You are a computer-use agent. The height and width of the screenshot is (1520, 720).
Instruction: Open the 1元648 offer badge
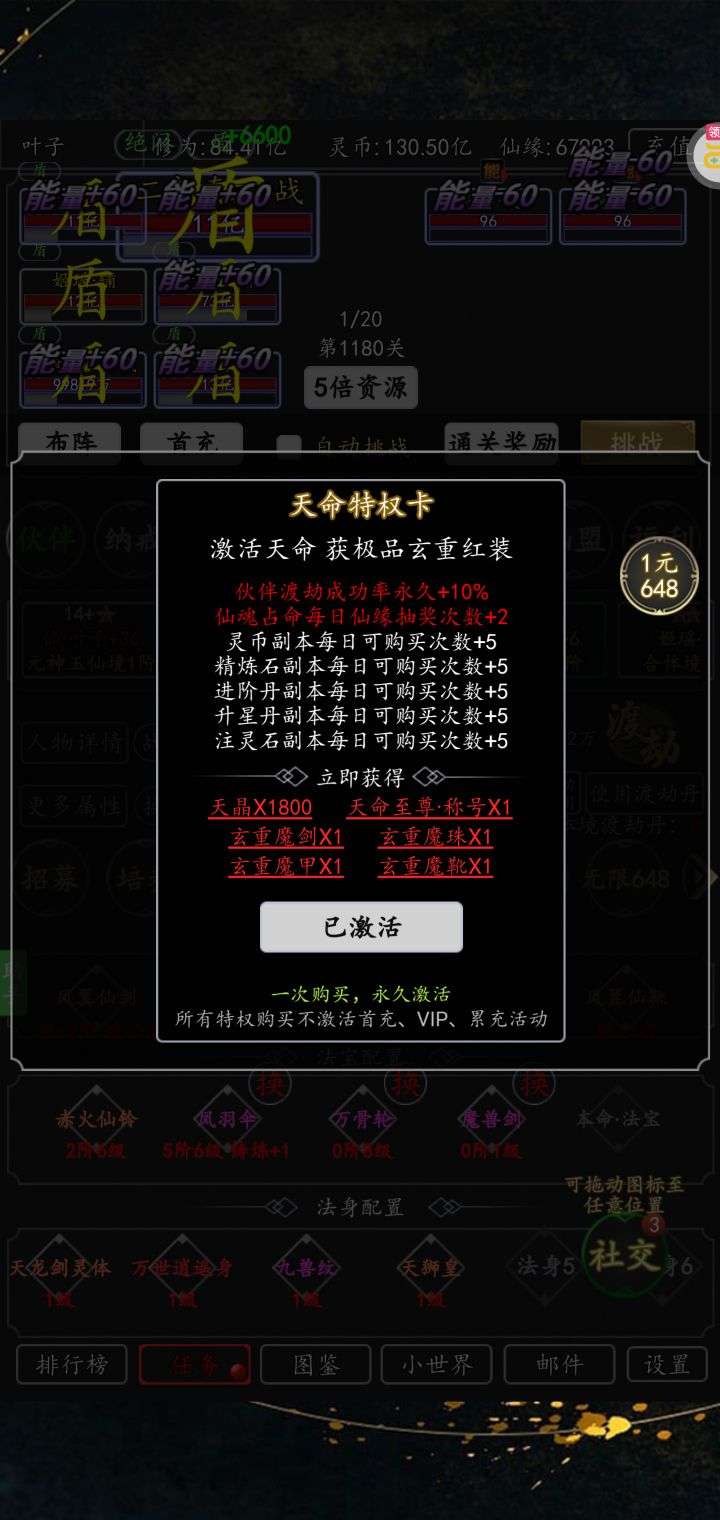659,577
